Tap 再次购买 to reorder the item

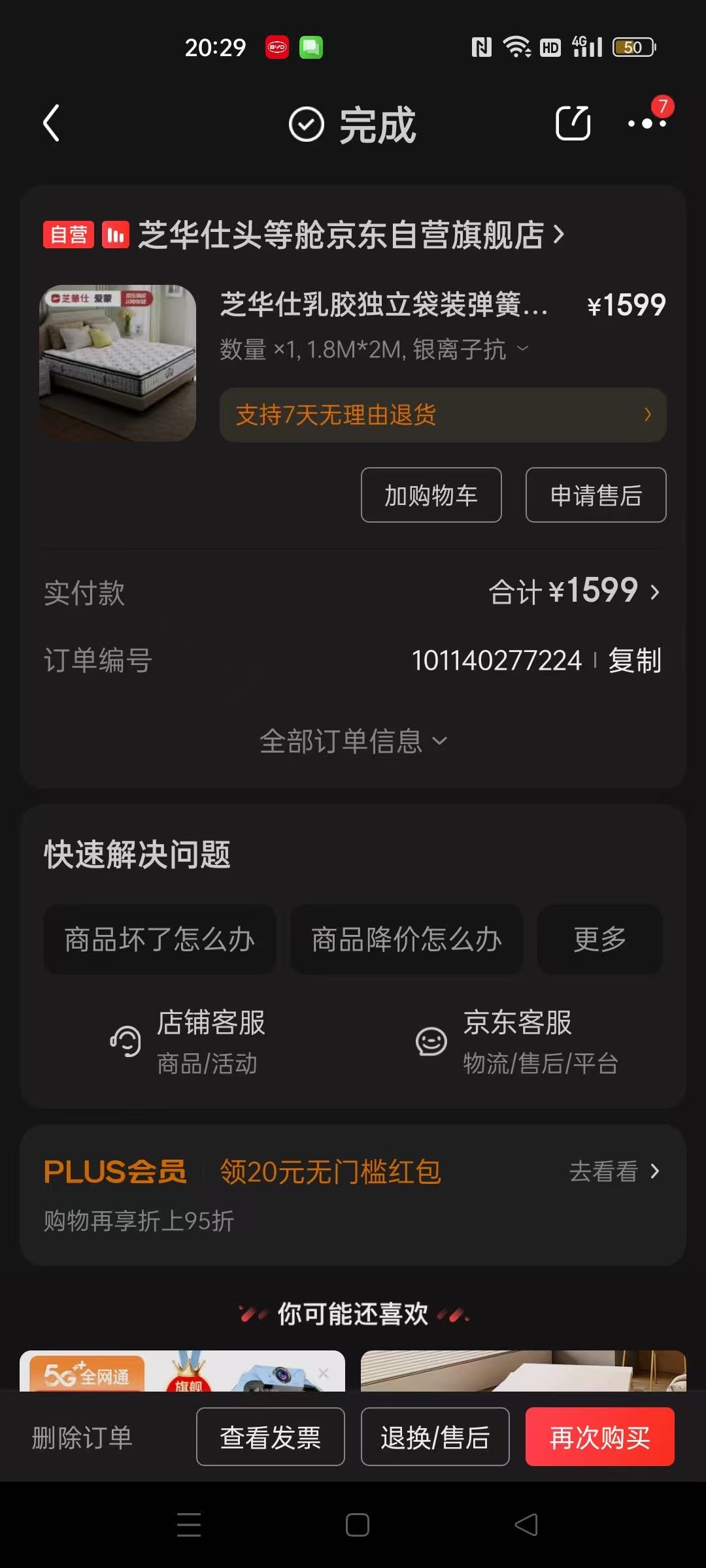pos(599,1437)
